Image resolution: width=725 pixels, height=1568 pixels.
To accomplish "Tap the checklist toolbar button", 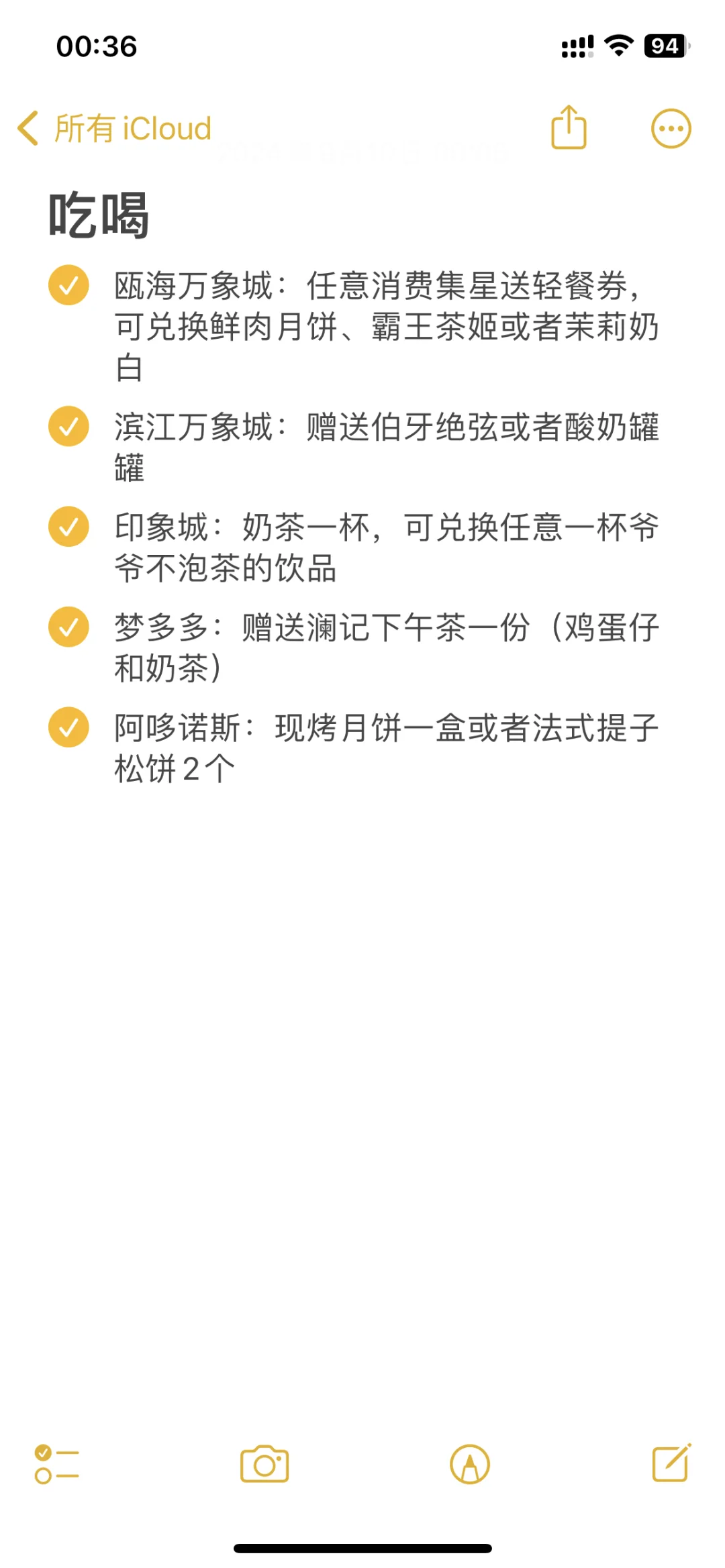I will click(56, 1464).
